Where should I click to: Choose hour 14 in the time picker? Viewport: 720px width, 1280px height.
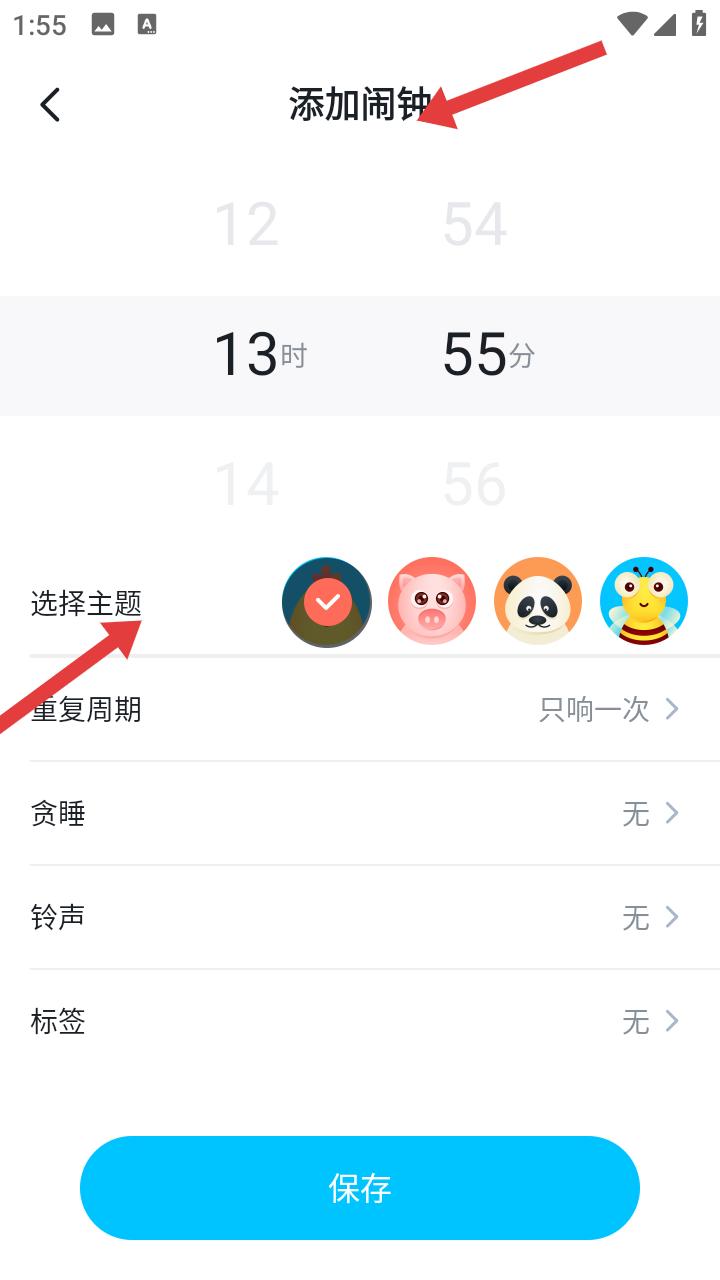coord(246,485)
